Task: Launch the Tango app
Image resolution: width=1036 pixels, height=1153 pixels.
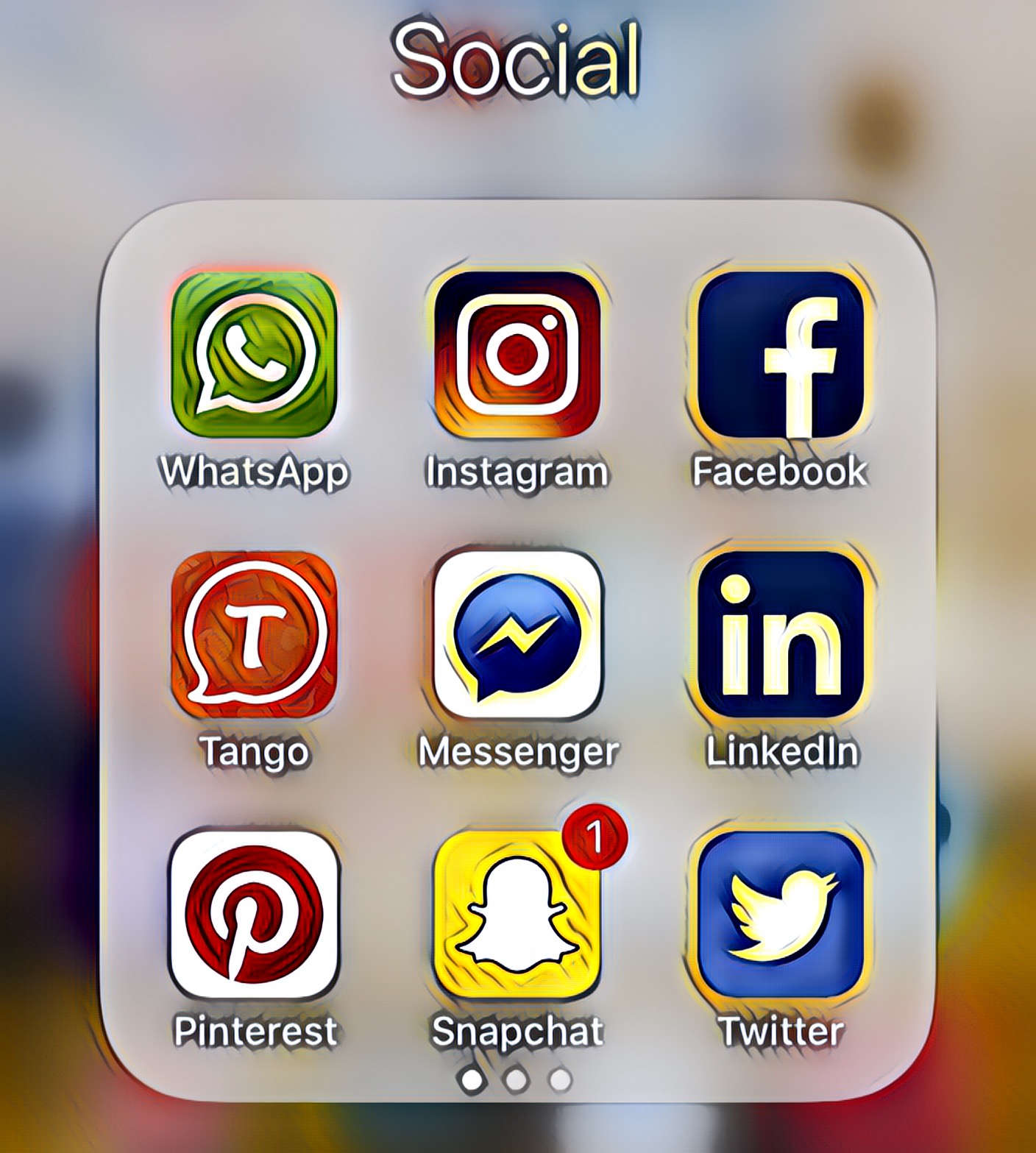Action: tap(254, 634)
